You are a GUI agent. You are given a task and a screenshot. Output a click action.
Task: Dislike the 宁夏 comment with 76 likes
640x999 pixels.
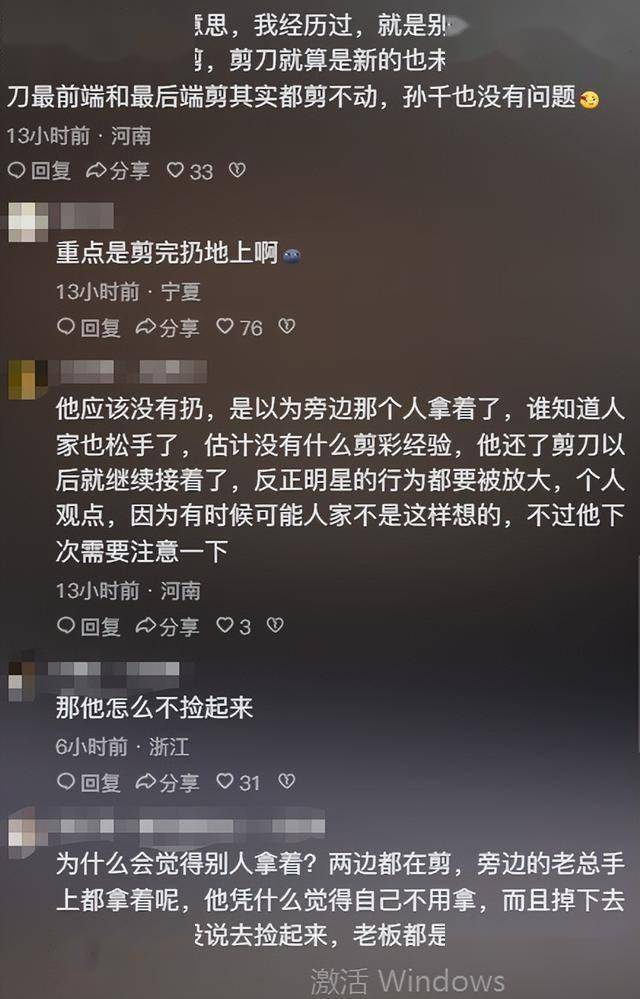pyautogui.click(x=287, y=327)
